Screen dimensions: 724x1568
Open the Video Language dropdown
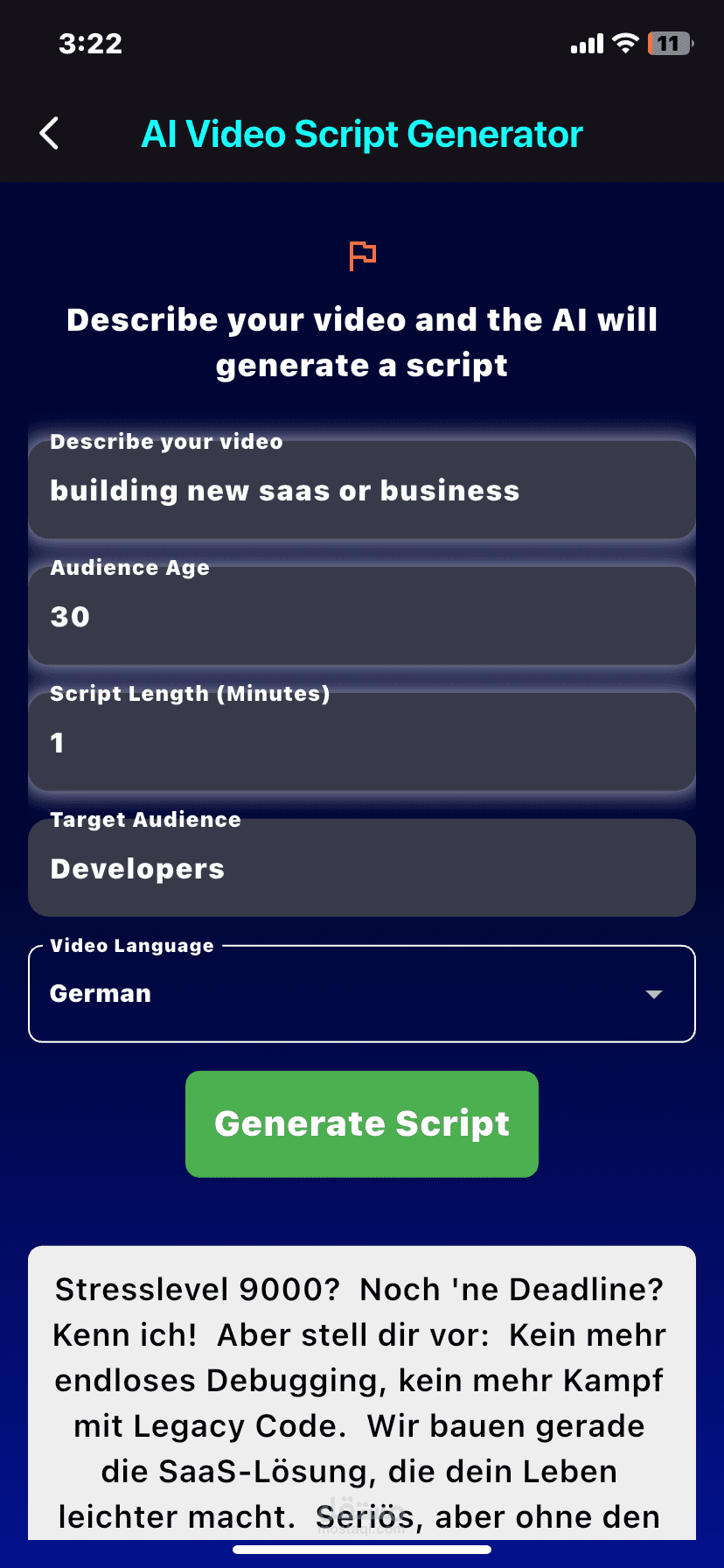[x=362, y=993]
